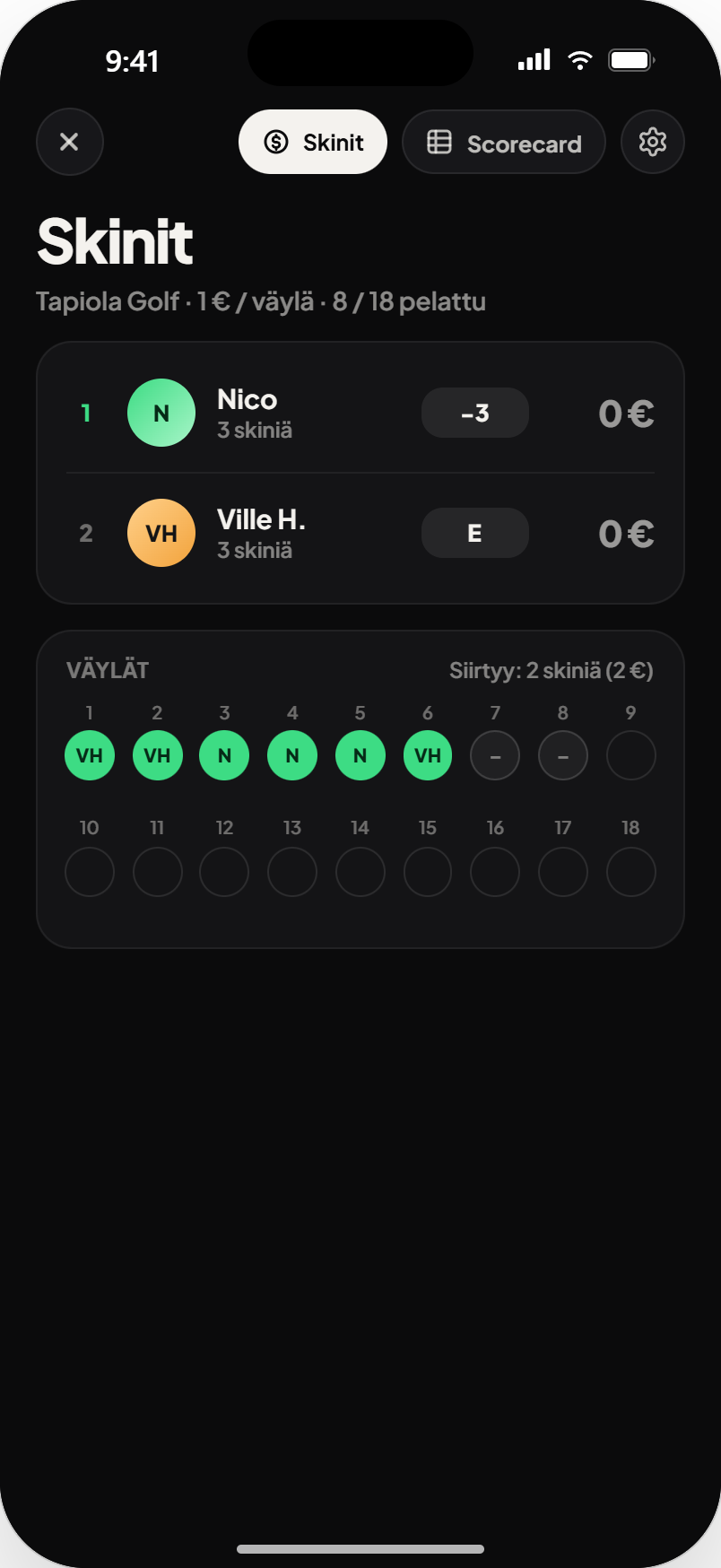Viewport: 721px width, 1568px height.
Task: Tap hole 7 carried-over circle
Action: [x=495, y=755]
